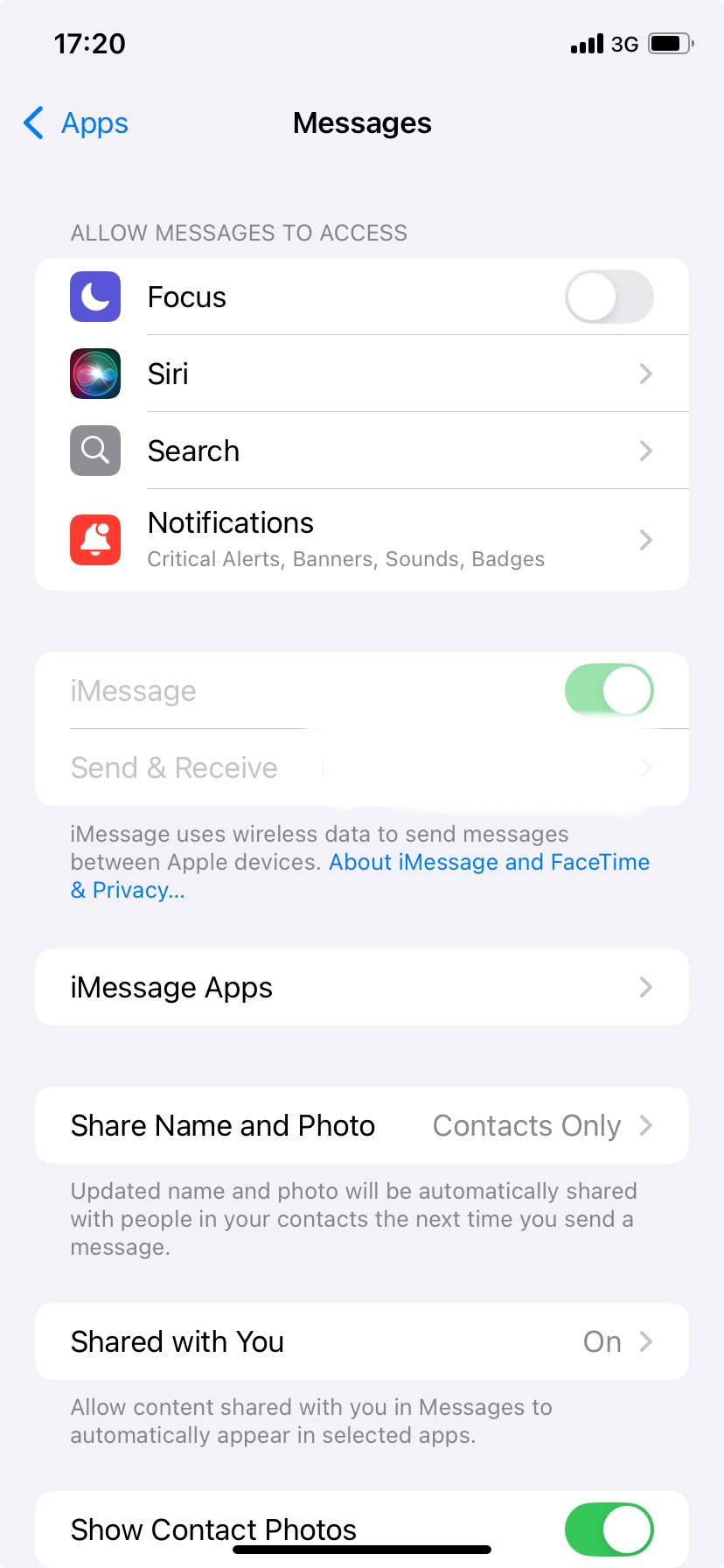Enable Focus access for Messages
Image resolution: width=724 pixels, height=1568 pixels.
(609, 297)
